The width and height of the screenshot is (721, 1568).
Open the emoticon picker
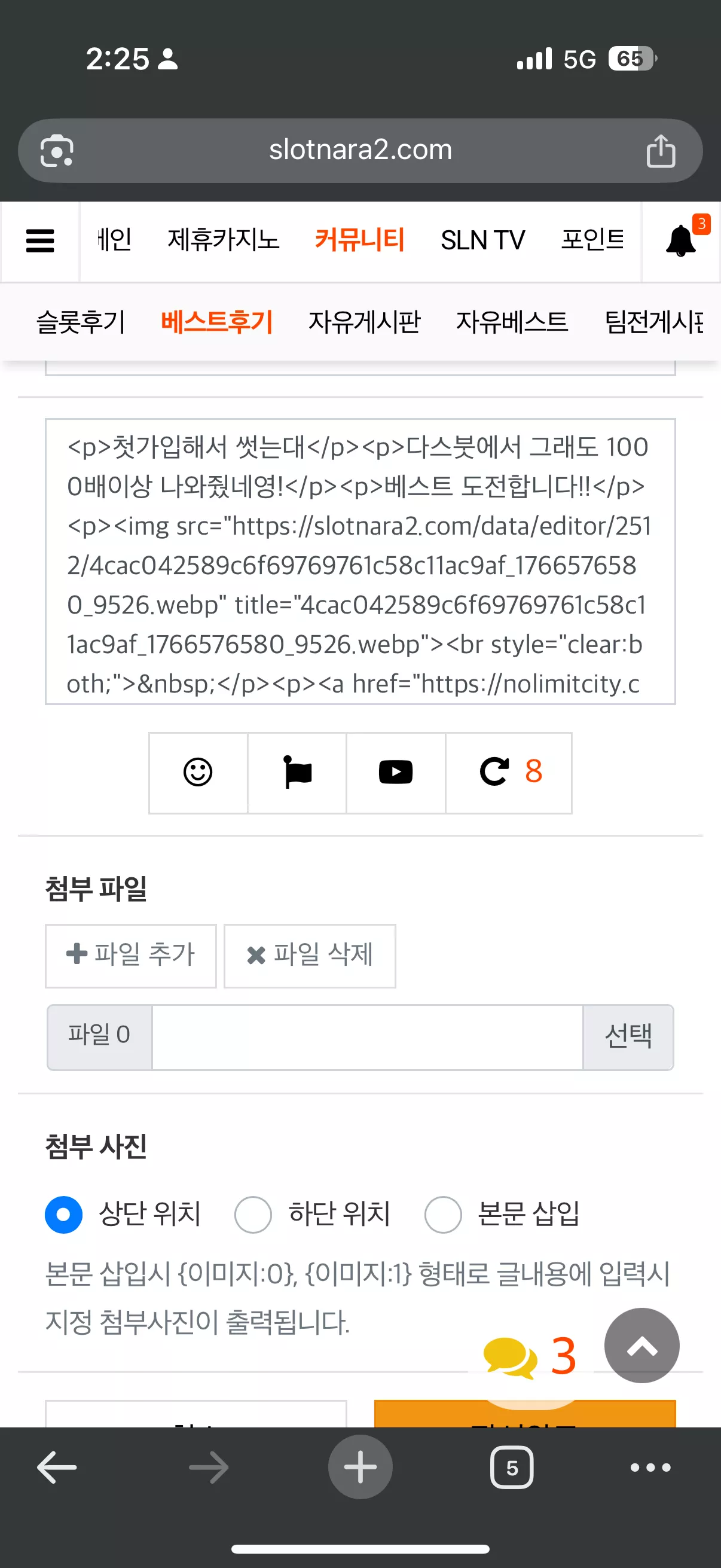point(198,773)
